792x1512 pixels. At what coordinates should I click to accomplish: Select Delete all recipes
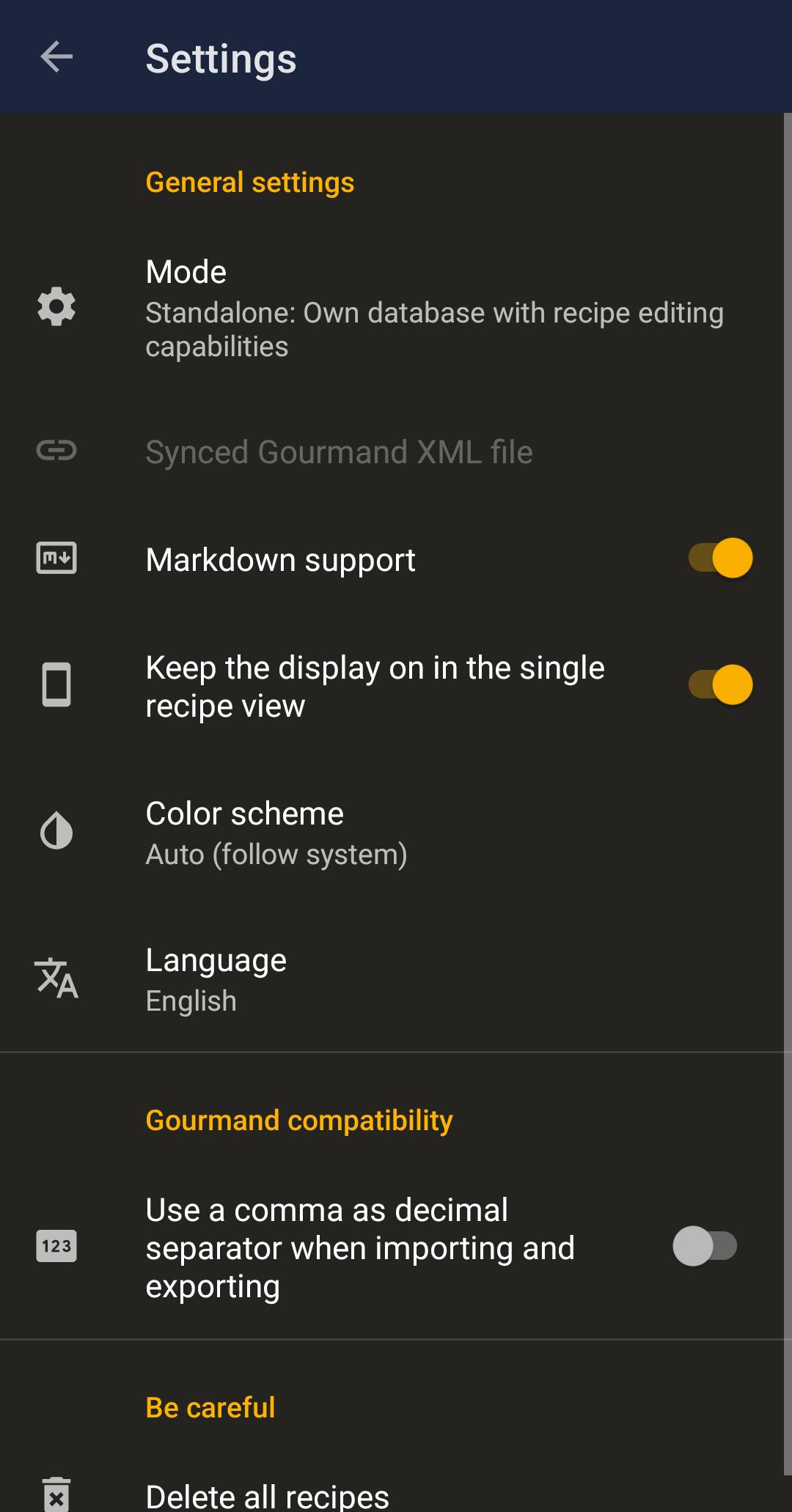(267, 1494)
